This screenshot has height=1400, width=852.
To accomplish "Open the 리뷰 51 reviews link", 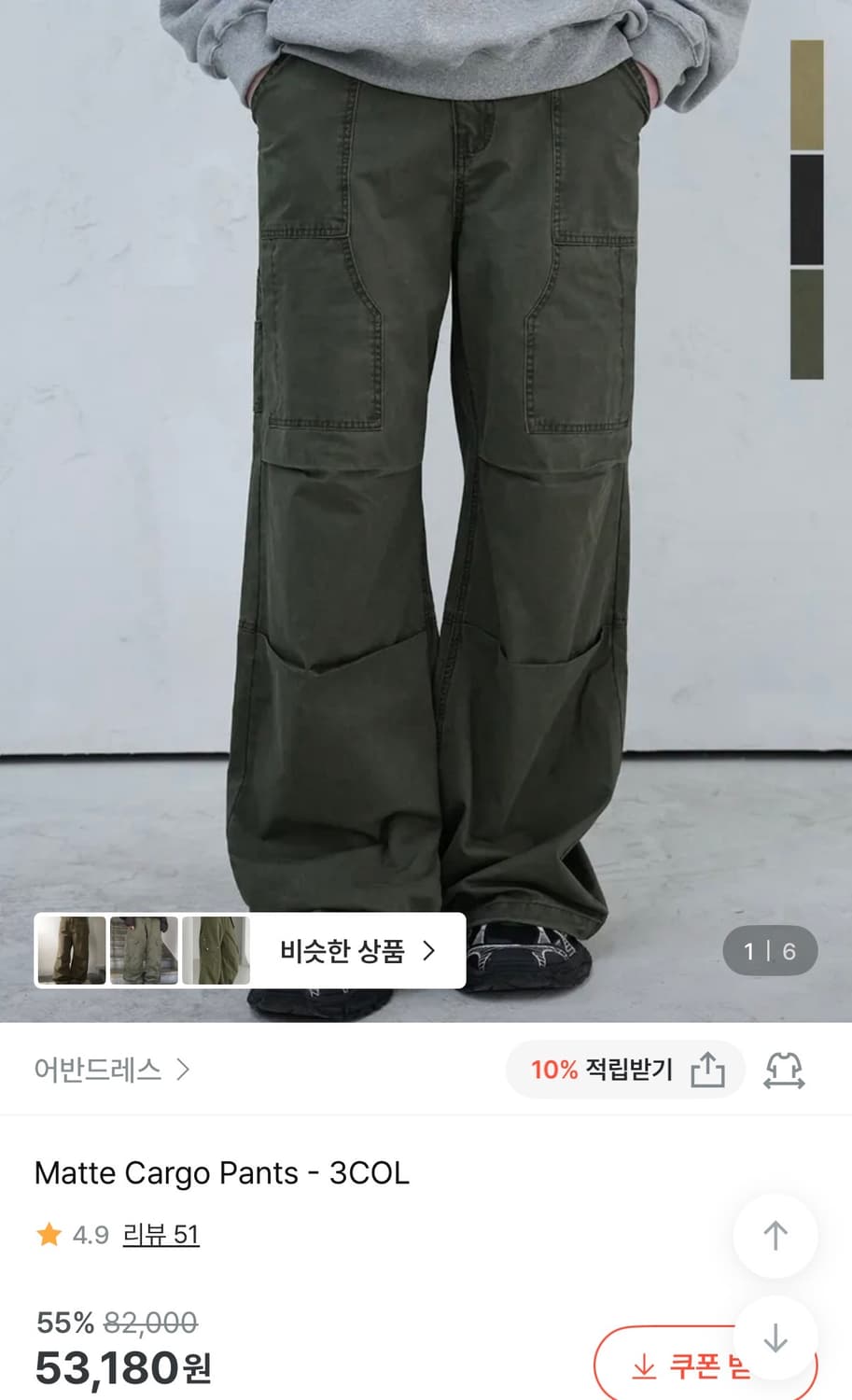I will (x=161, y=1235).
